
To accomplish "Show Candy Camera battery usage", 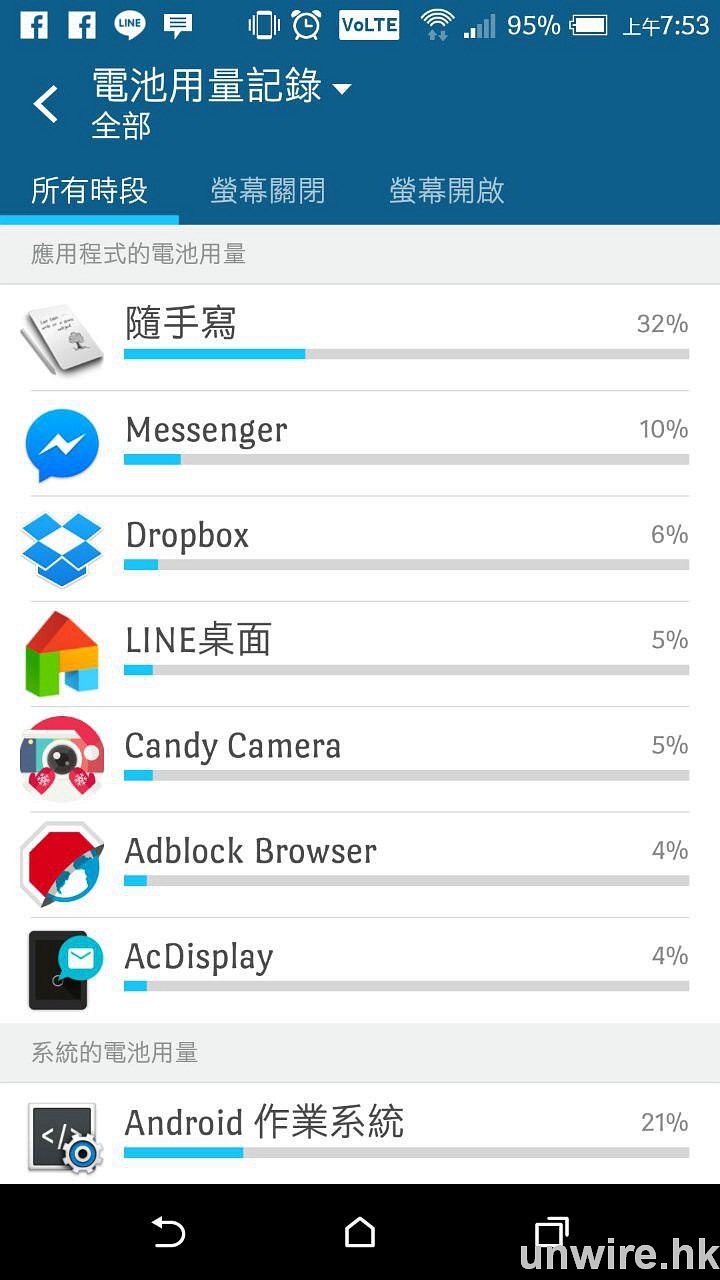I will [x=360, y=760].
